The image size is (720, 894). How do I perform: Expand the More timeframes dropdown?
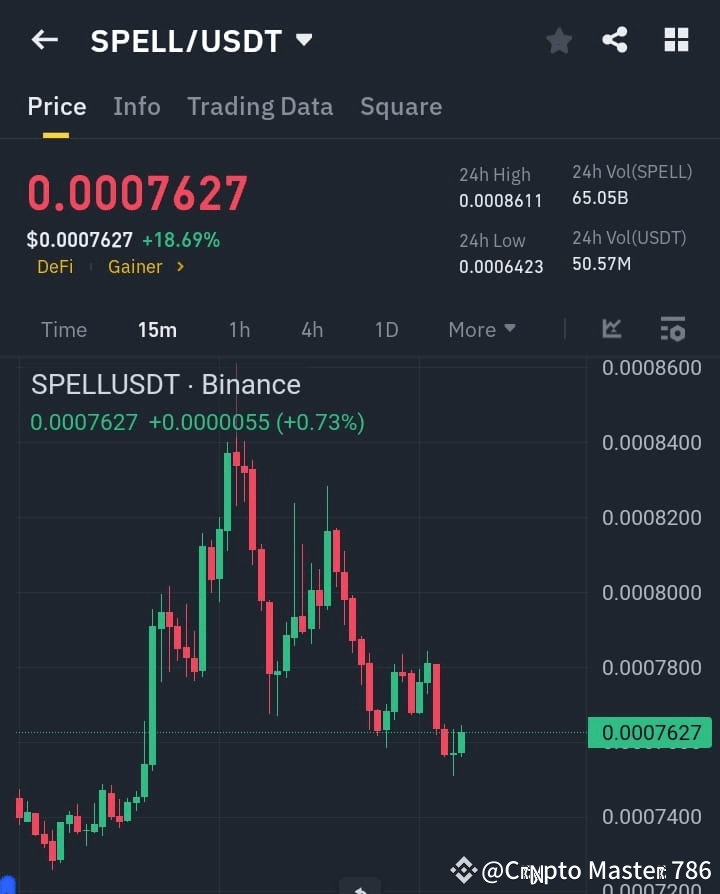point(481,329)
